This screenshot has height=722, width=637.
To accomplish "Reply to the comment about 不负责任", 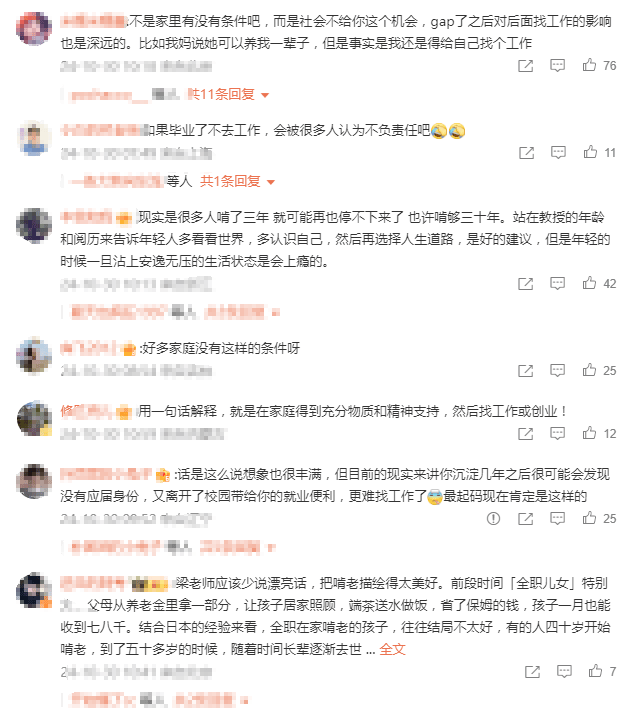I will (x=559, y=152).
